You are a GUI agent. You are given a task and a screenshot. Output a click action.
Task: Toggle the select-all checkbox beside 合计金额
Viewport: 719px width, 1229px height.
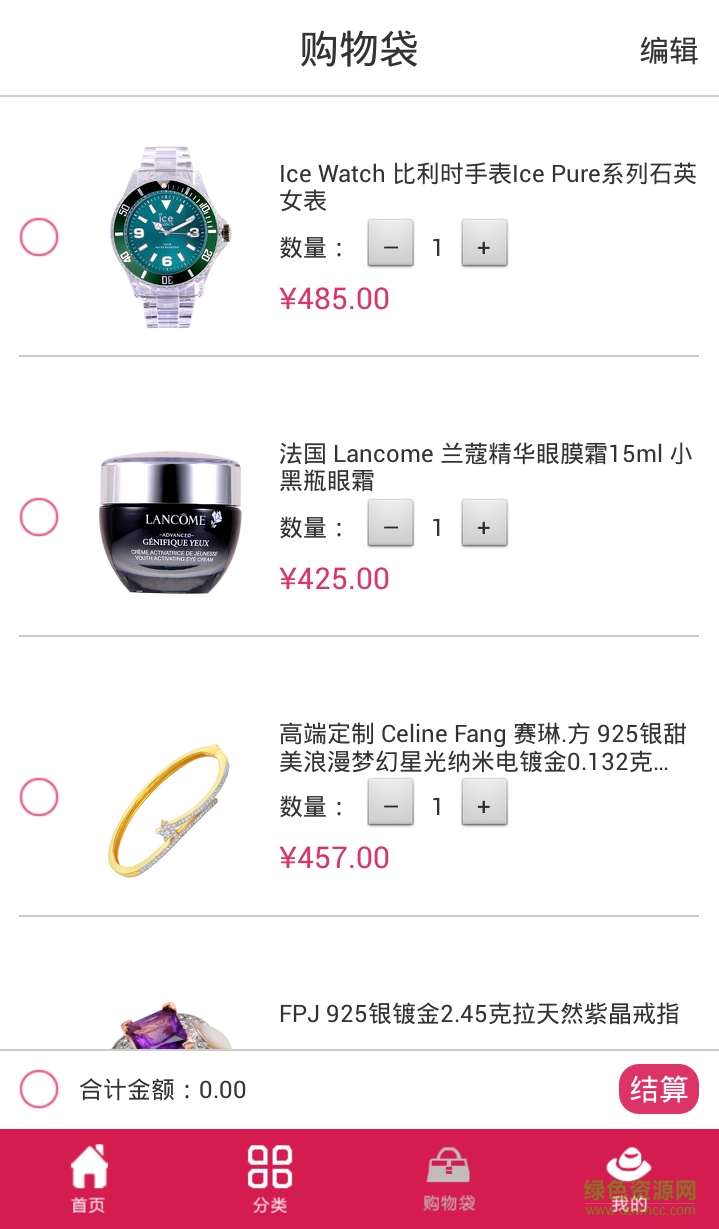click(x=39, y=1089)
